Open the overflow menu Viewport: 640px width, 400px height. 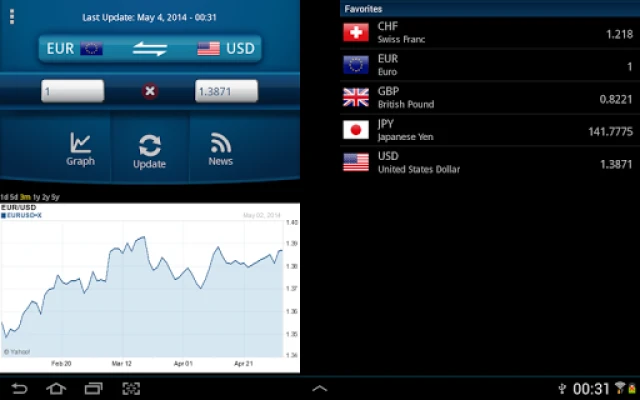12,17
